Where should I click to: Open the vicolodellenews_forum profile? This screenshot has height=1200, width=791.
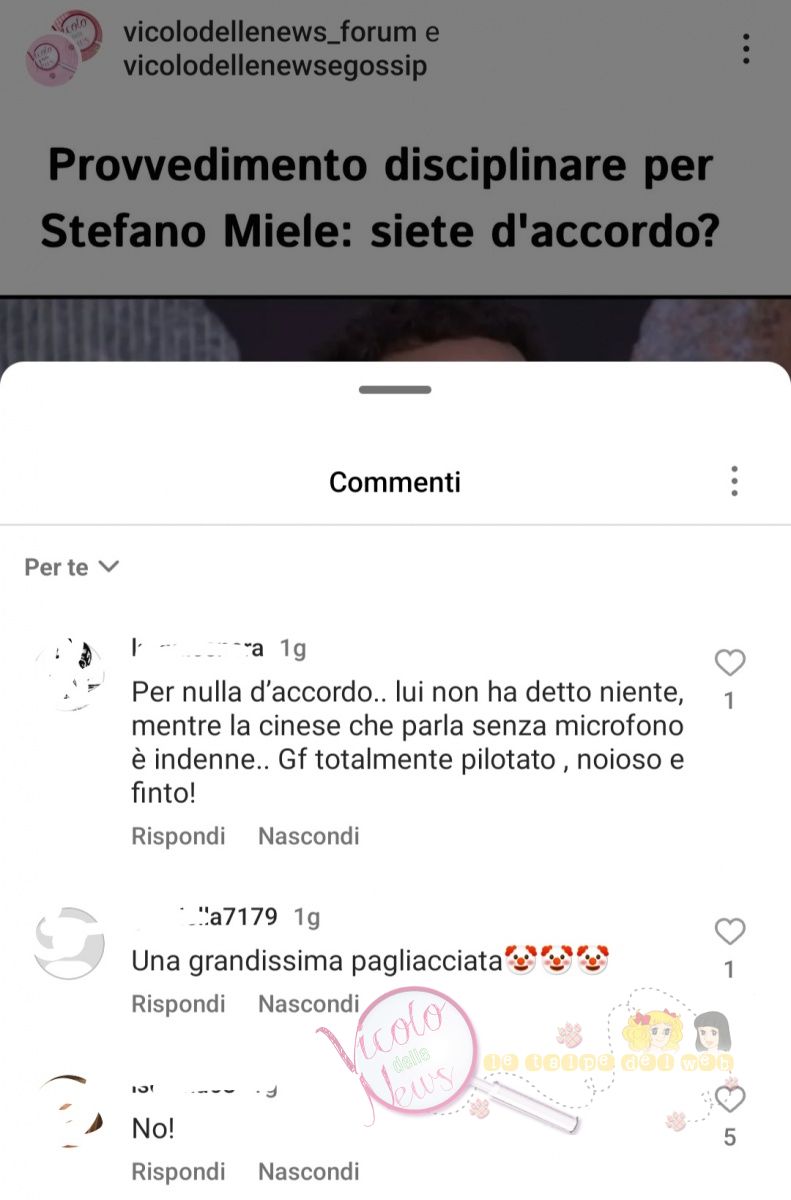tap(270, 32)
